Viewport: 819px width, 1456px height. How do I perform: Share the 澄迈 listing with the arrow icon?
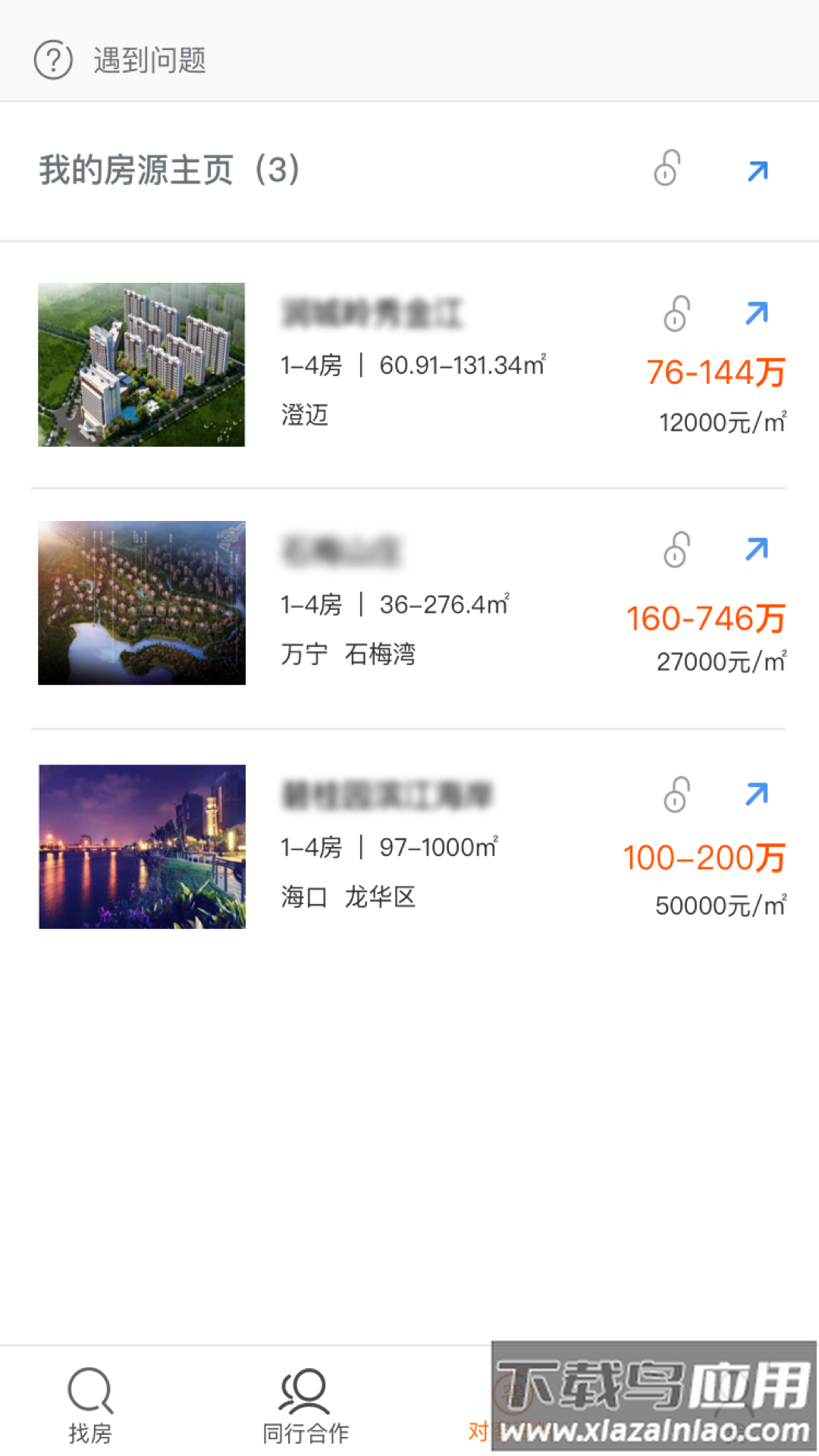(x=757, y=312)
